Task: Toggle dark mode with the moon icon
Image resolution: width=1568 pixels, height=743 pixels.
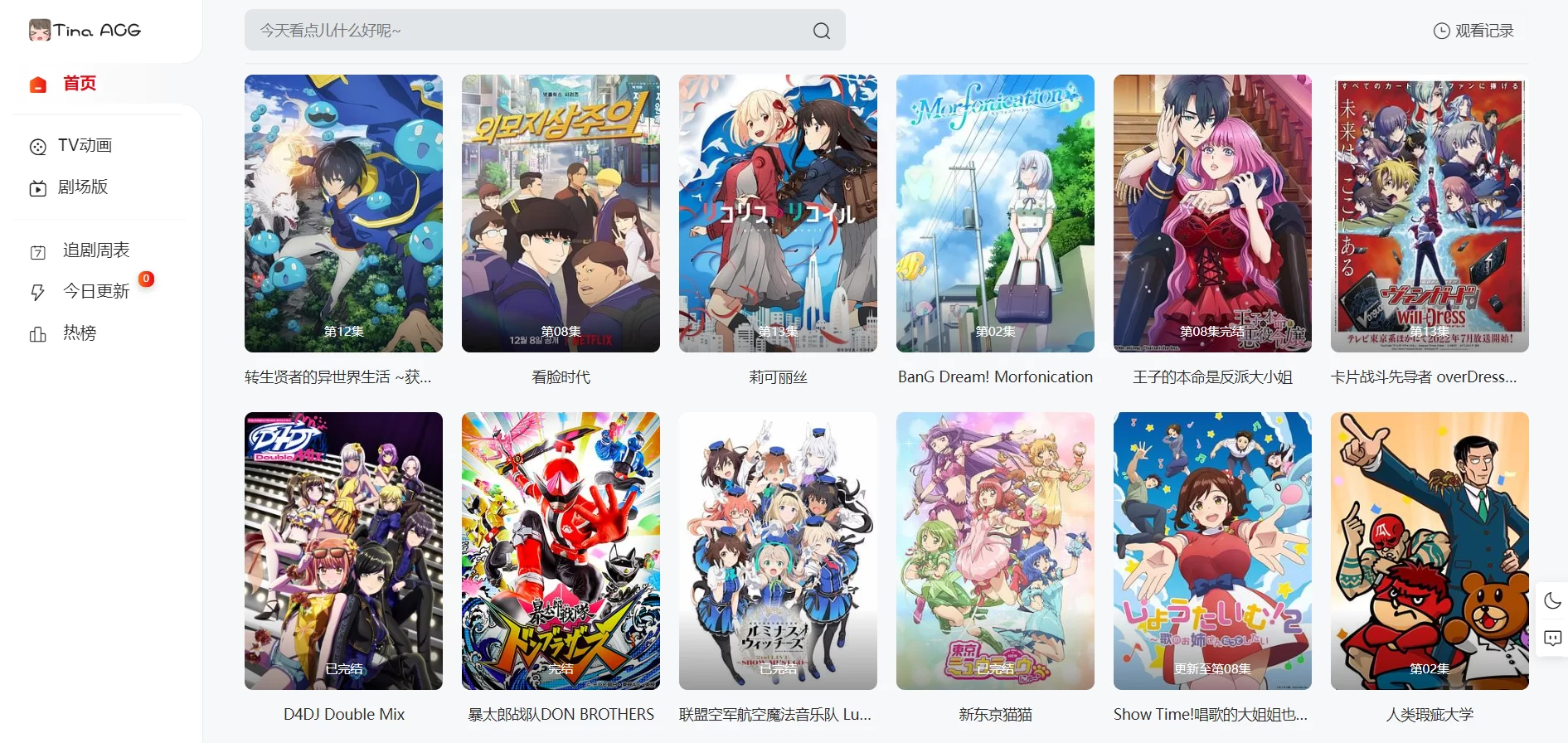Action: [1552, 601]
